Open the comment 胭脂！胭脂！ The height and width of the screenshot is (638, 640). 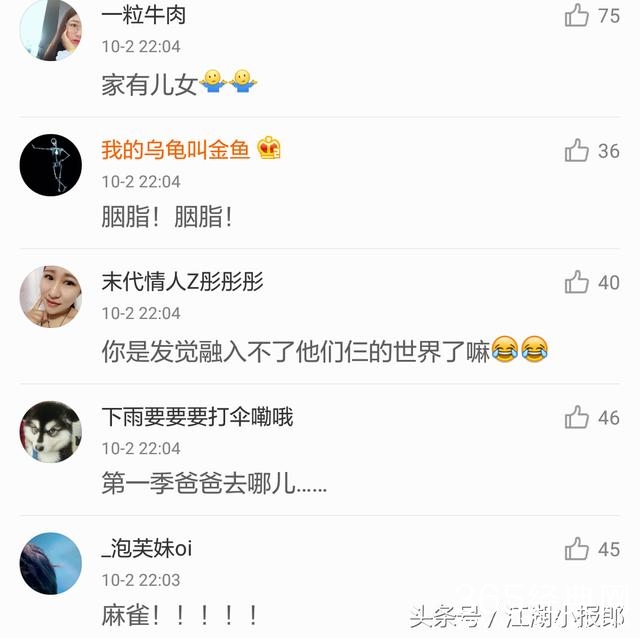166,217
